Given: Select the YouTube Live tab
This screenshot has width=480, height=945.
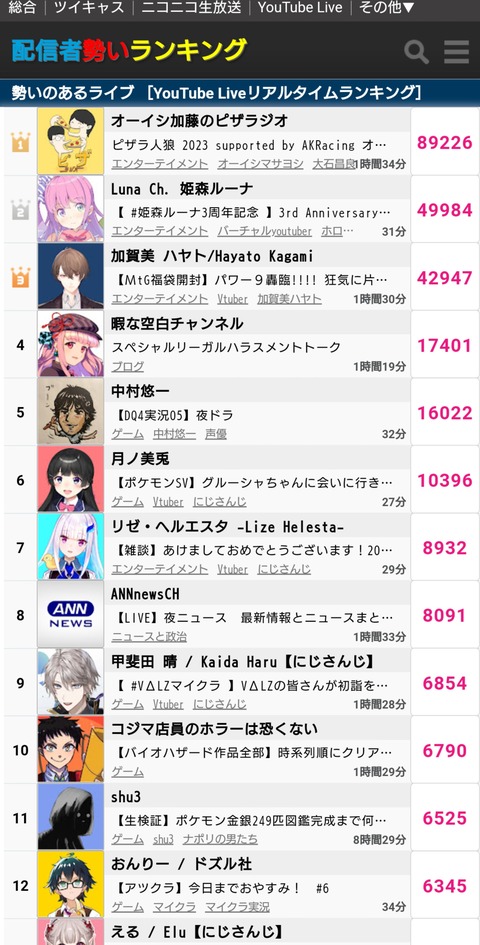Looking at the screenshot, I should pos(300,8).
